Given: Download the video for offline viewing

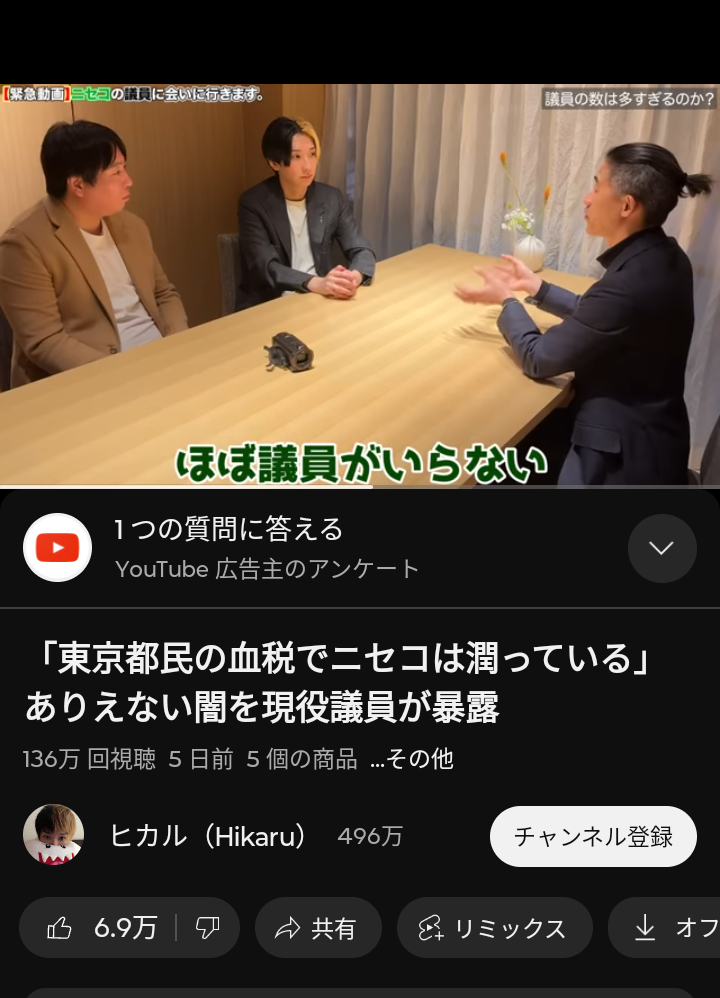Looking at the screenshot, I should pos(668,928).
